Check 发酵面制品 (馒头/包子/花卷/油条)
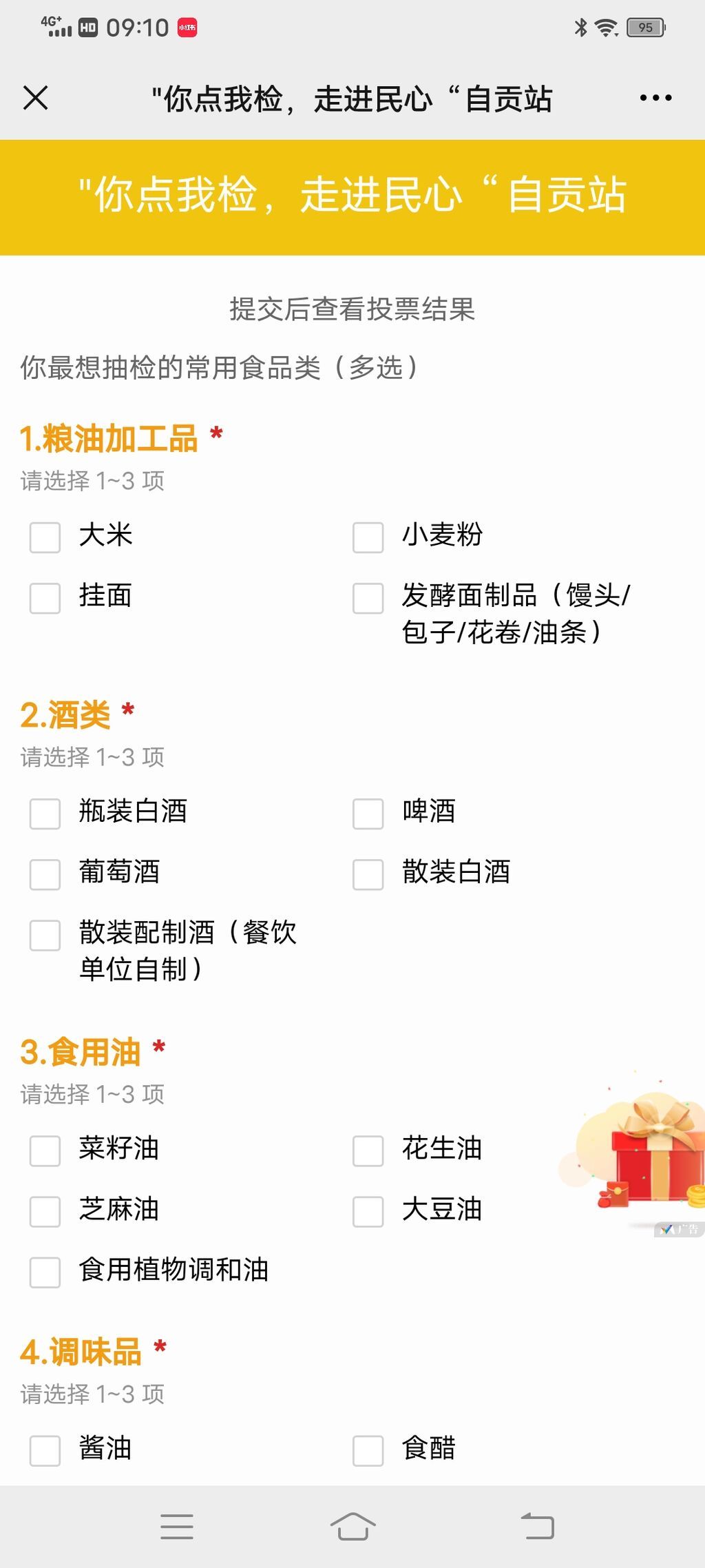Screen dimensions: 705x1568 click(x=368, y=597)
